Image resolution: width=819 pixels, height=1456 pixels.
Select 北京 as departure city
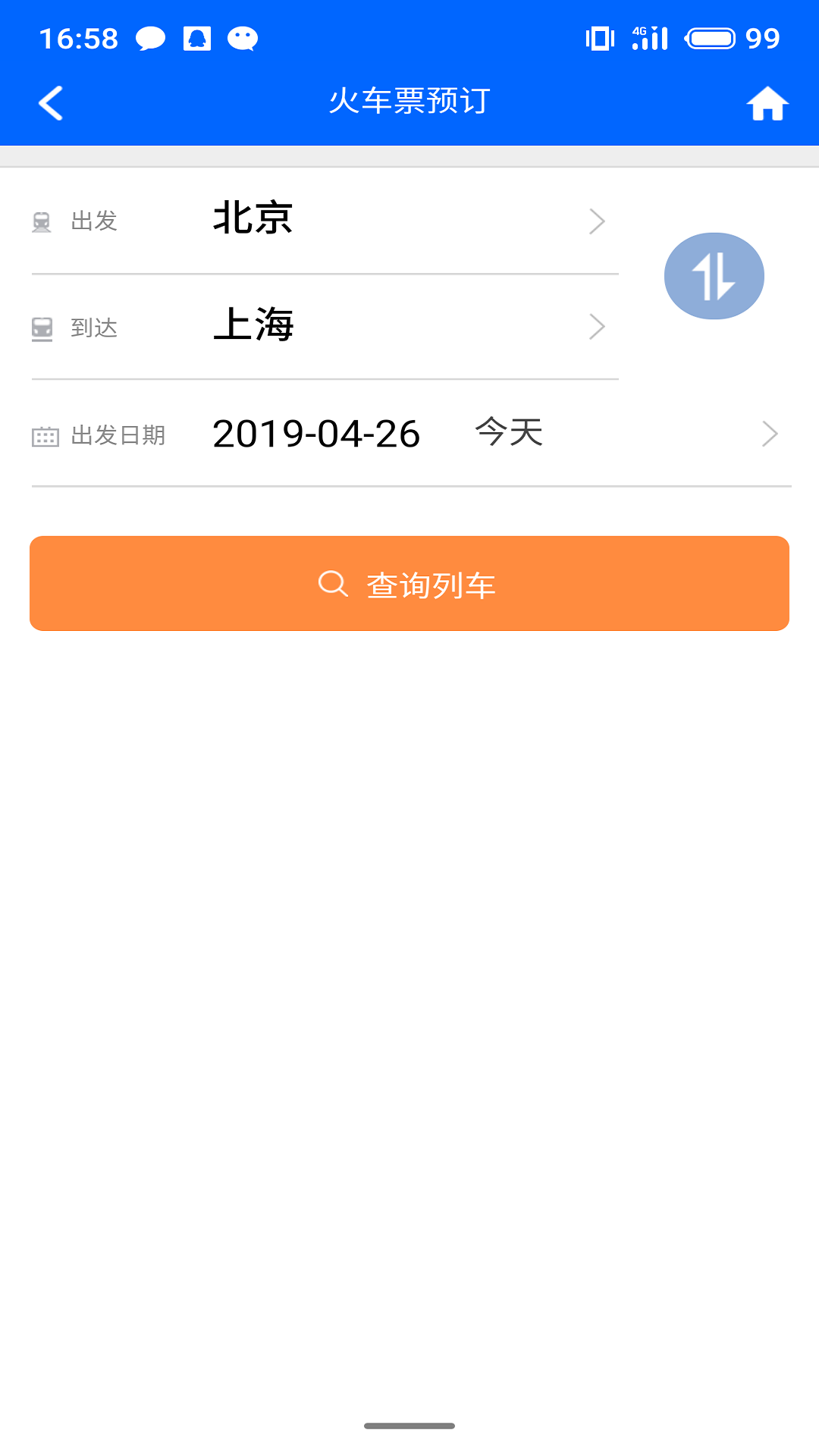253,218
